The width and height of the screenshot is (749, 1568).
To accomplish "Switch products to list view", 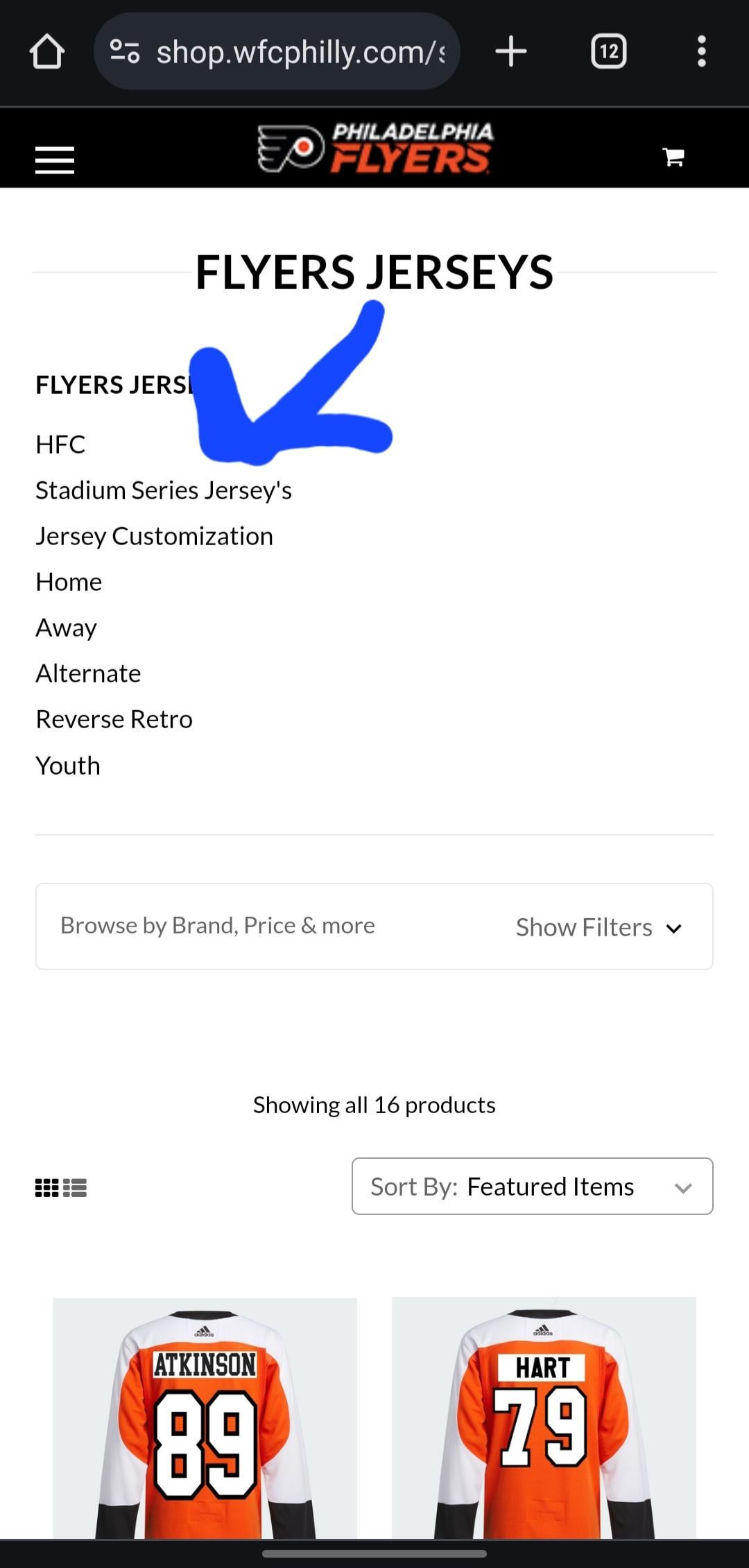I will 75,1188.
